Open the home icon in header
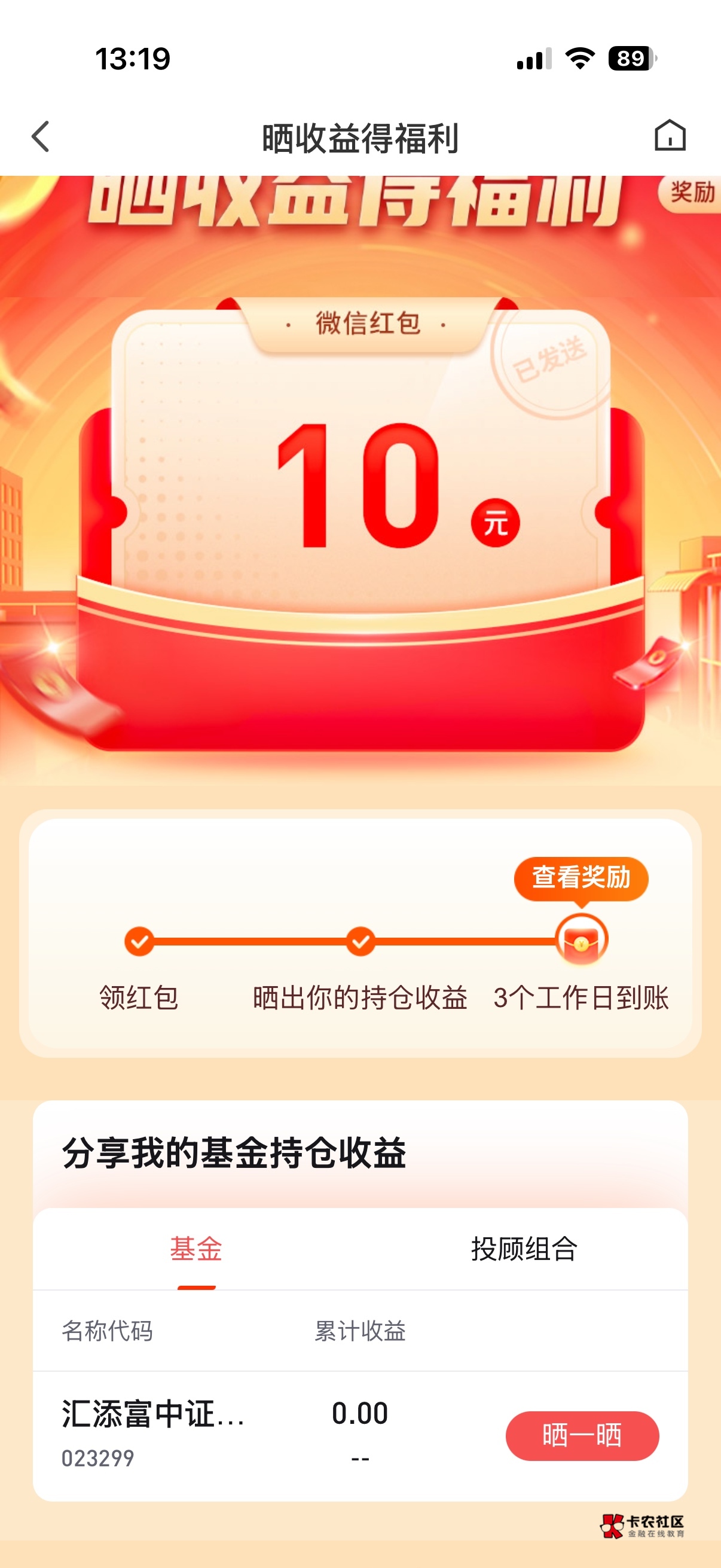Viewport: 721px width, 1568px height. pos(670,135)
